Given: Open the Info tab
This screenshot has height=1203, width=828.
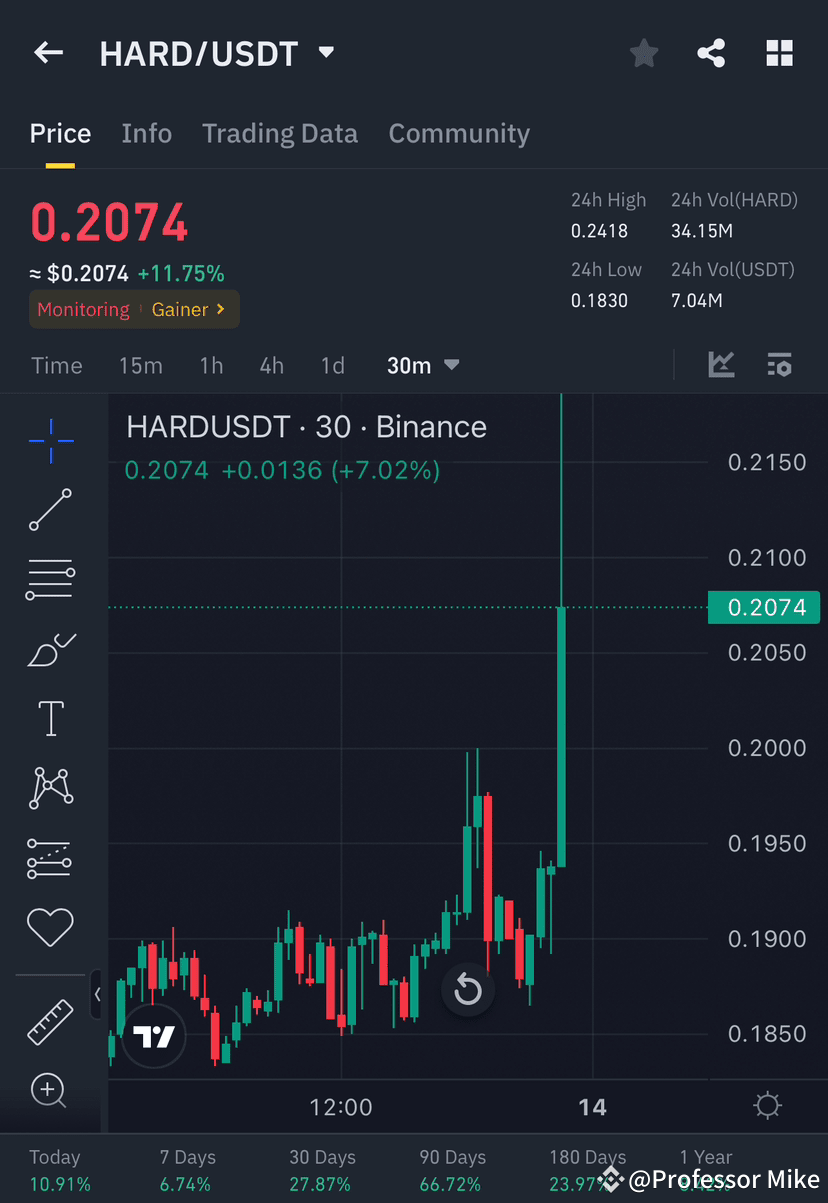Looking at the screenshot, I should point(146,133).
